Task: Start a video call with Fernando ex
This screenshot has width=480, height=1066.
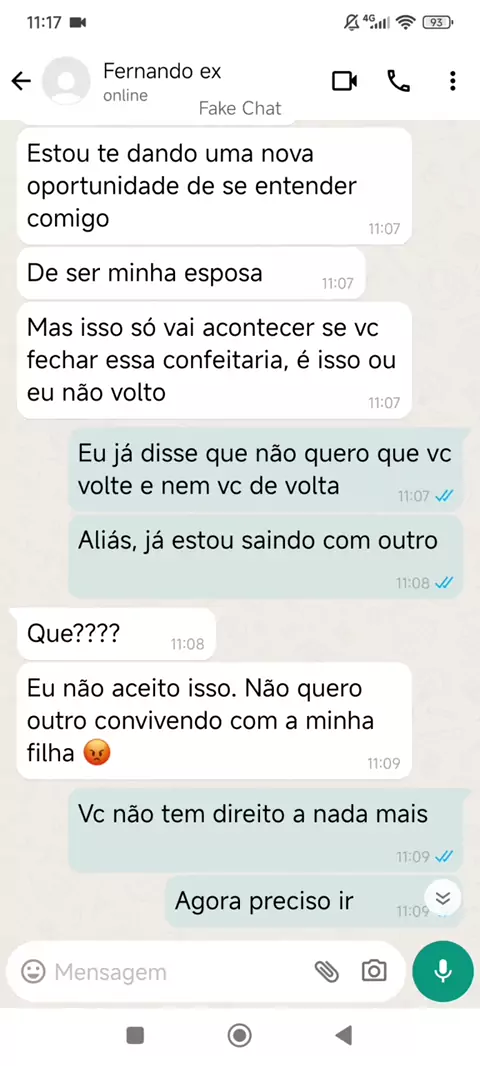Action: [x=345, y=82]
